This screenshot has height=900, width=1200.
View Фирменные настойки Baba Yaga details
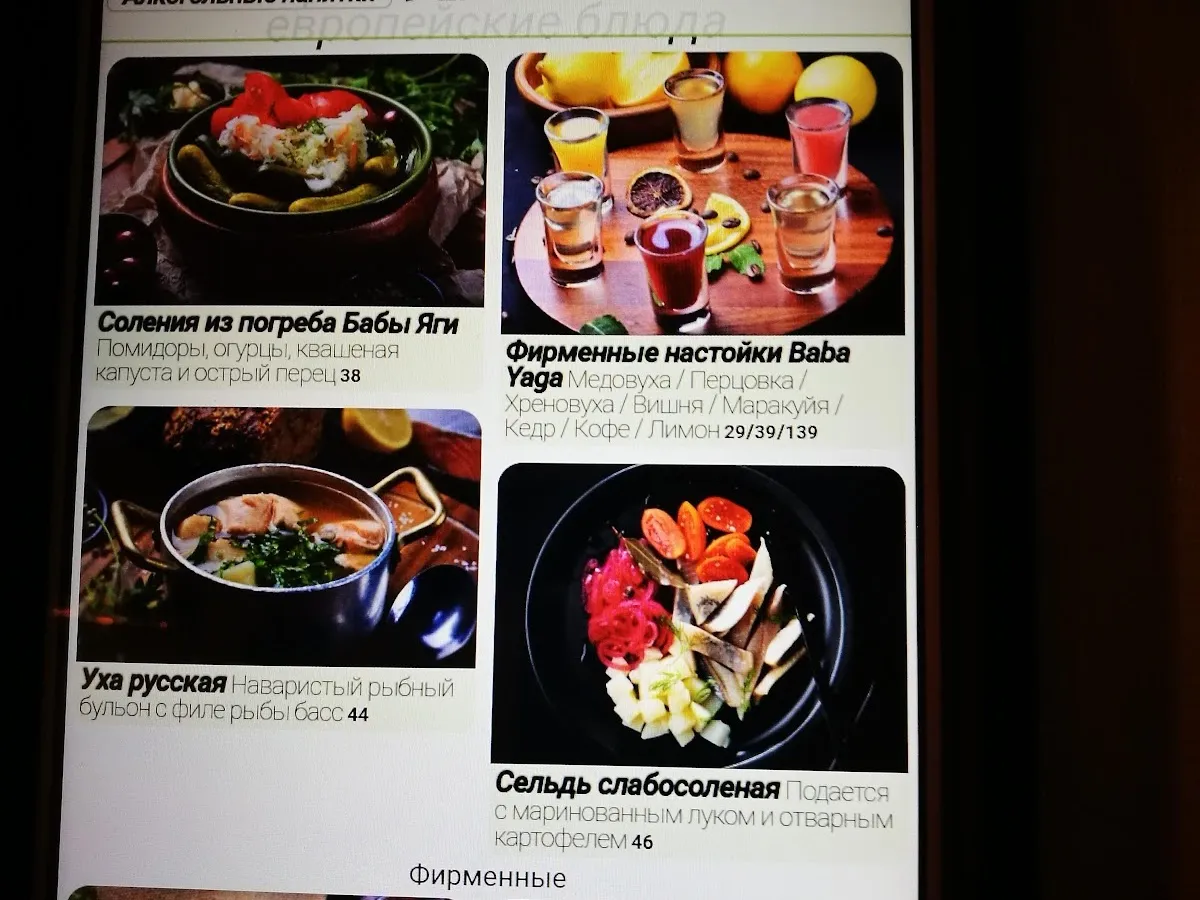(703, 195)
